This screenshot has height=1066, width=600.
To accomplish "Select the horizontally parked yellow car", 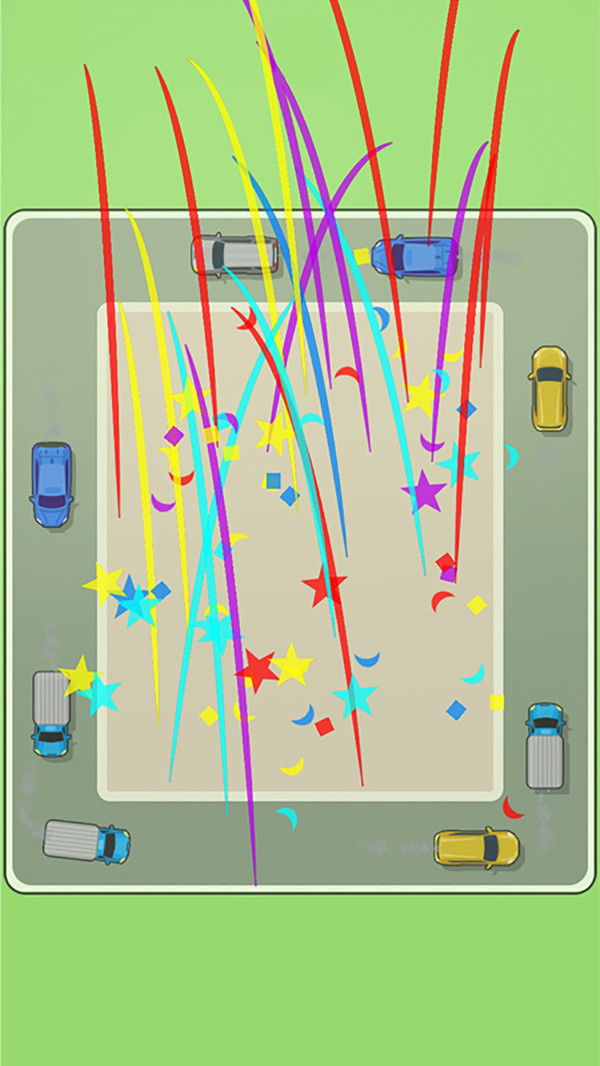I will click(476, 847).
